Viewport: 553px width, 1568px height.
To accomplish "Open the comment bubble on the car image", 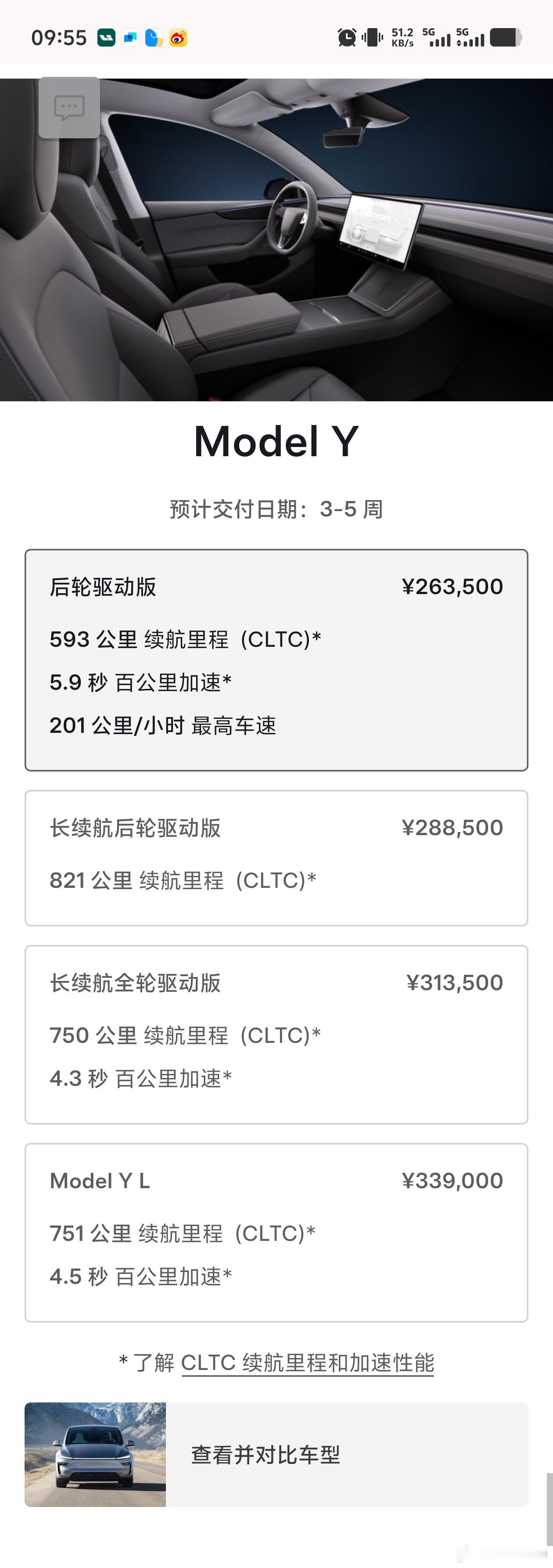I will click(x=69, y=107).
